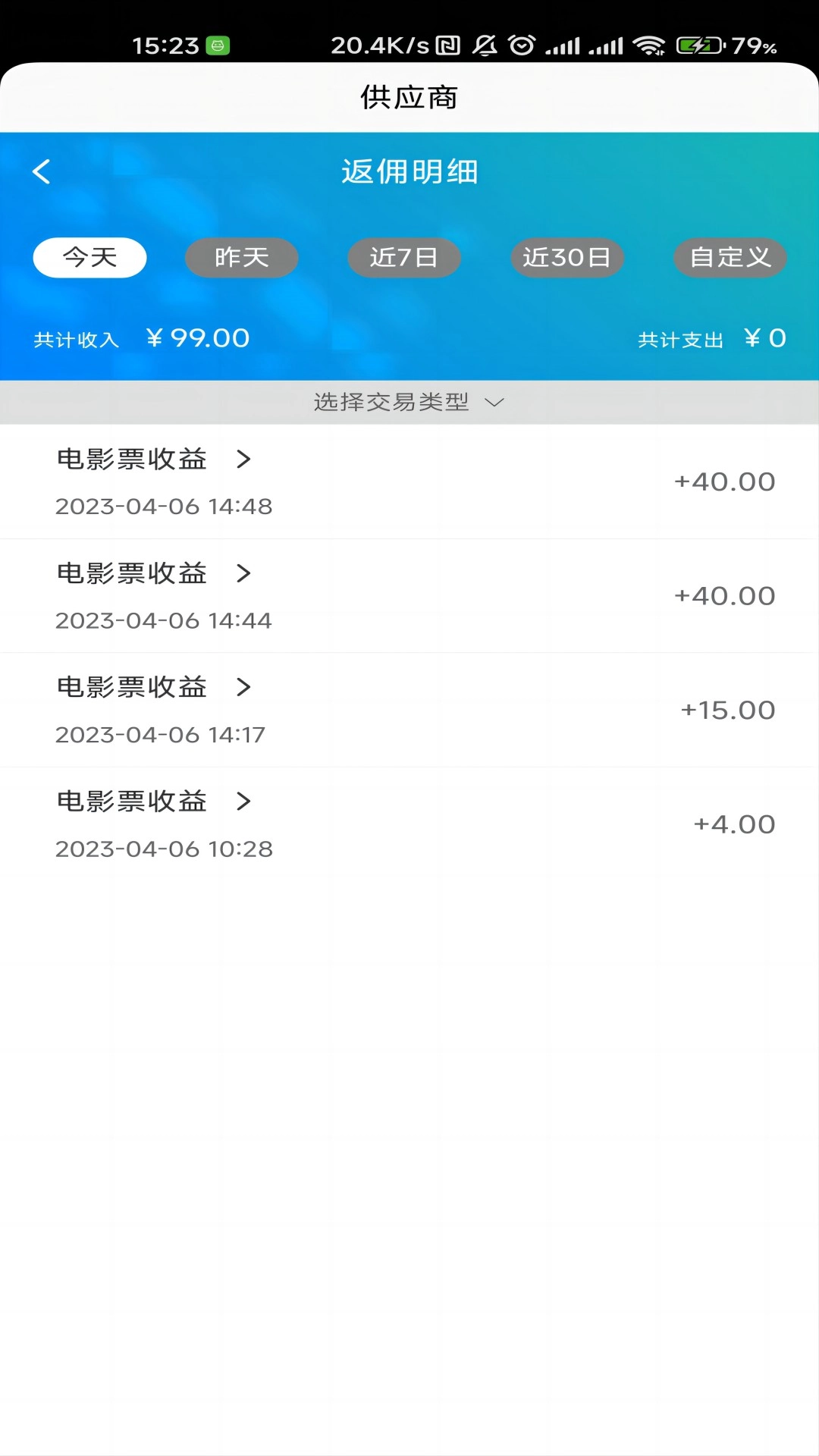Viewport: 819px width, 1456px height.
Task: Tap the back arrow on 返佣明细 page
Action: coord(42,171)
